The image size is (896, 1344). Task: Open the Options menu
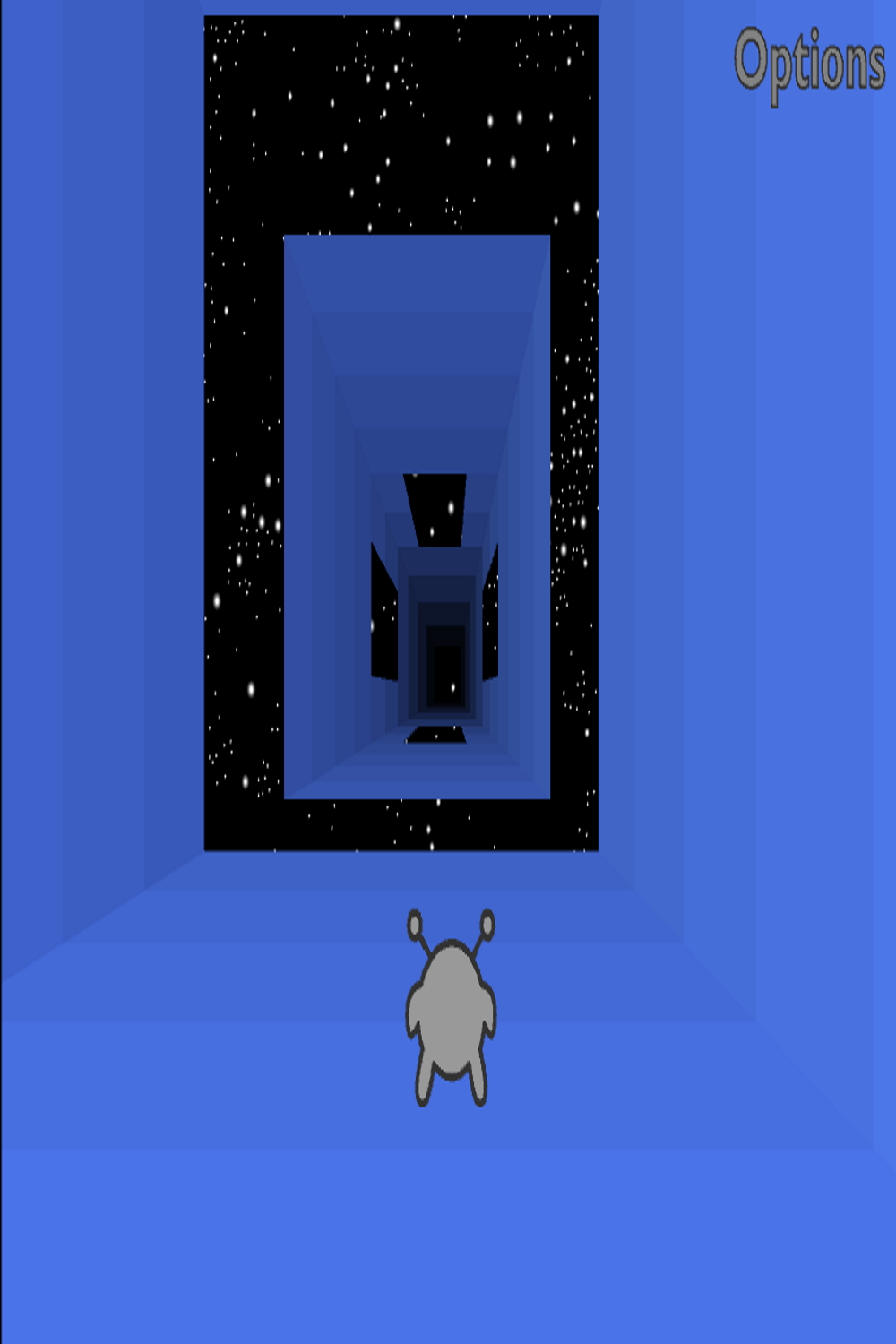(809, 61)
